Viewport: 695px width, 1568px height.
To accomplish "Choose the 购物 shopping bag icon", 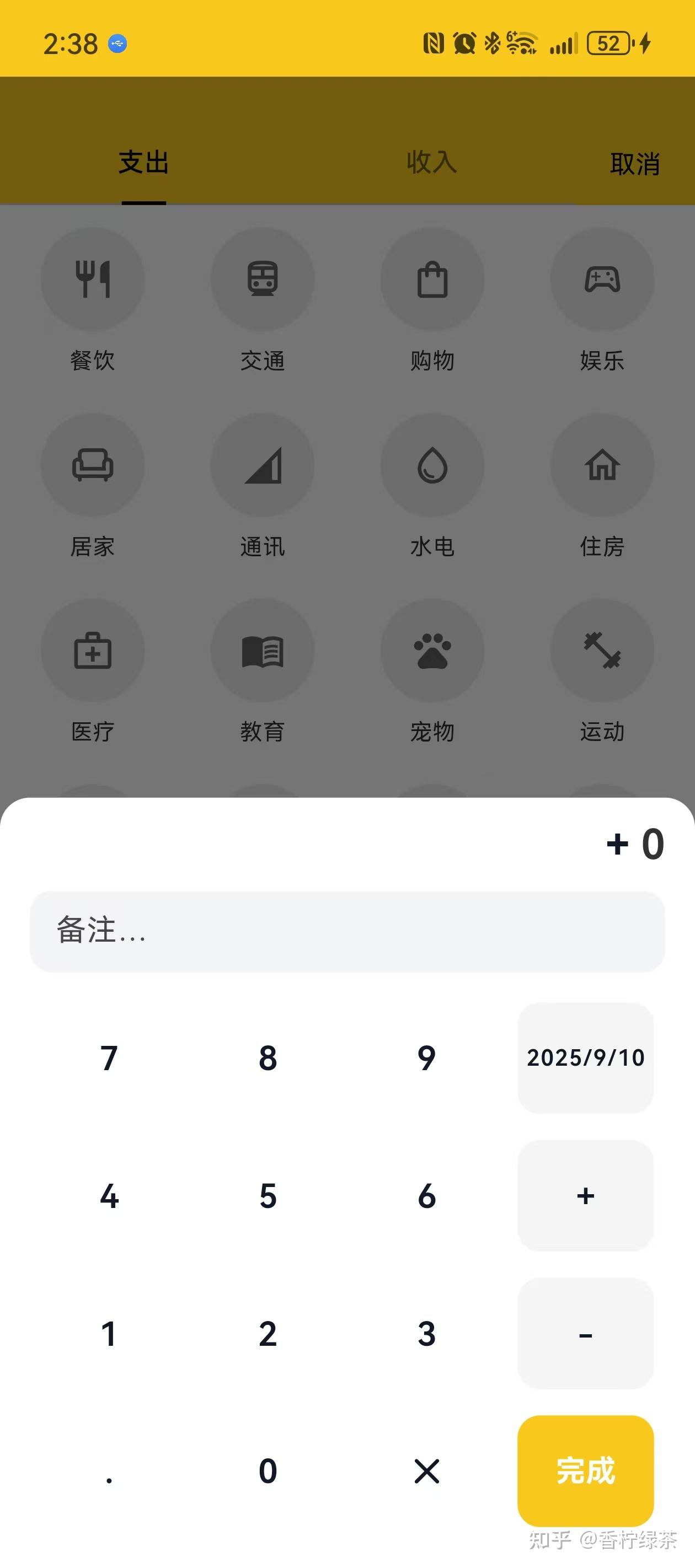I will (432, 279).
